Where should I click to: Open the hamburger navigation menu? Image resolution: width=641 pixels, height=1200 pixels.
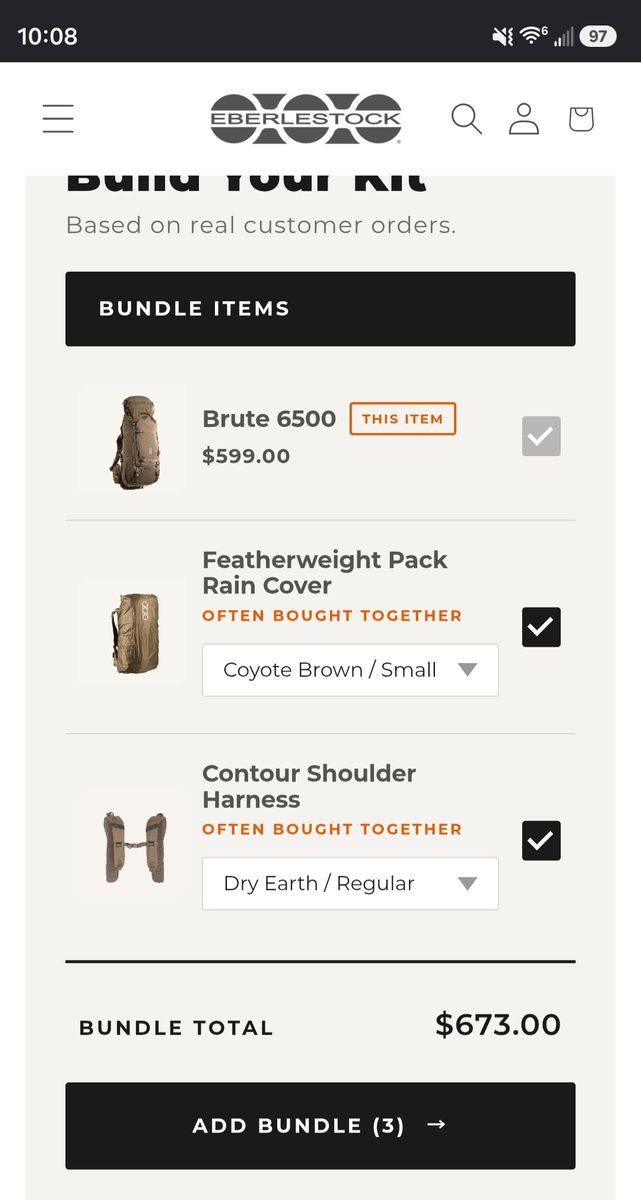pos(58,119)
